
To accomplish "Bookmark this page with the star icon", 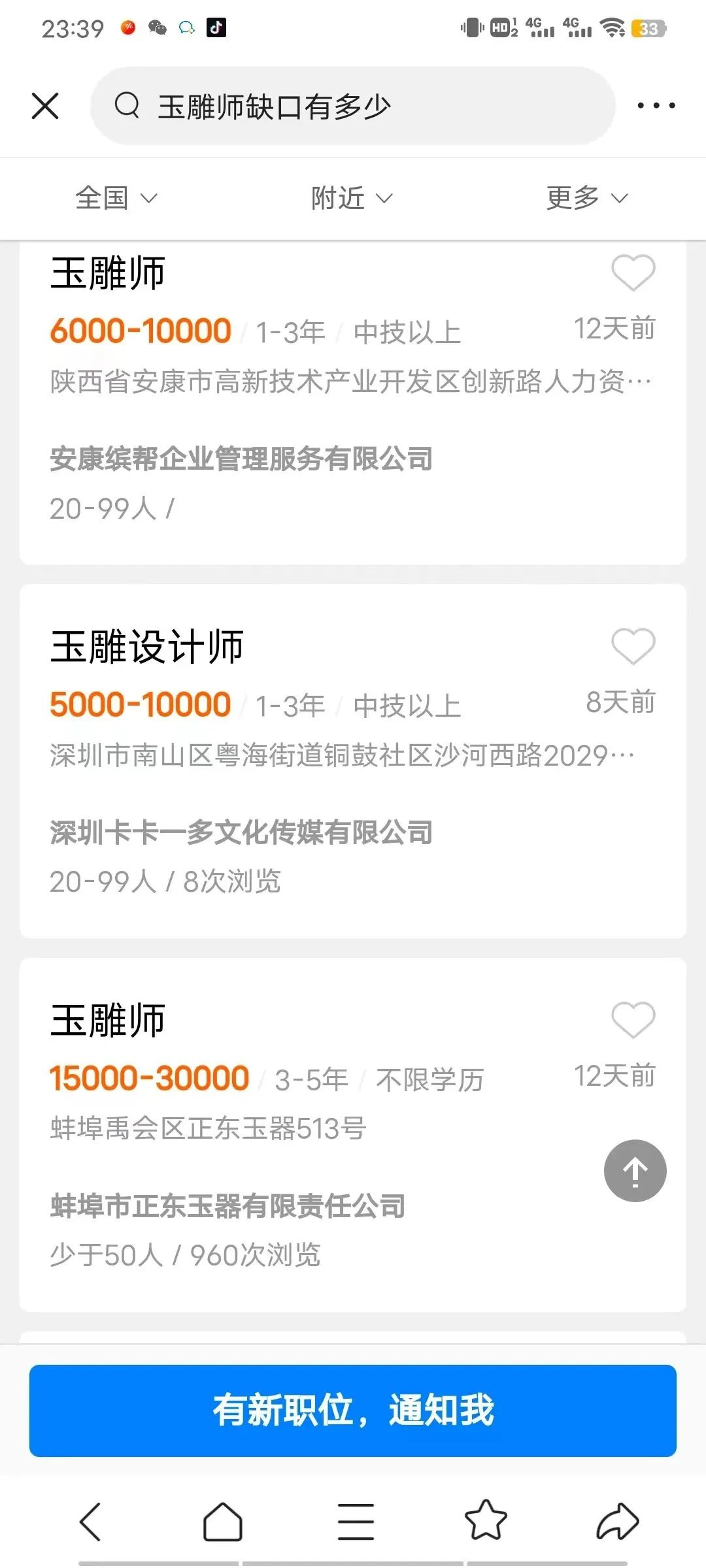I will (x=486, y=1520).
